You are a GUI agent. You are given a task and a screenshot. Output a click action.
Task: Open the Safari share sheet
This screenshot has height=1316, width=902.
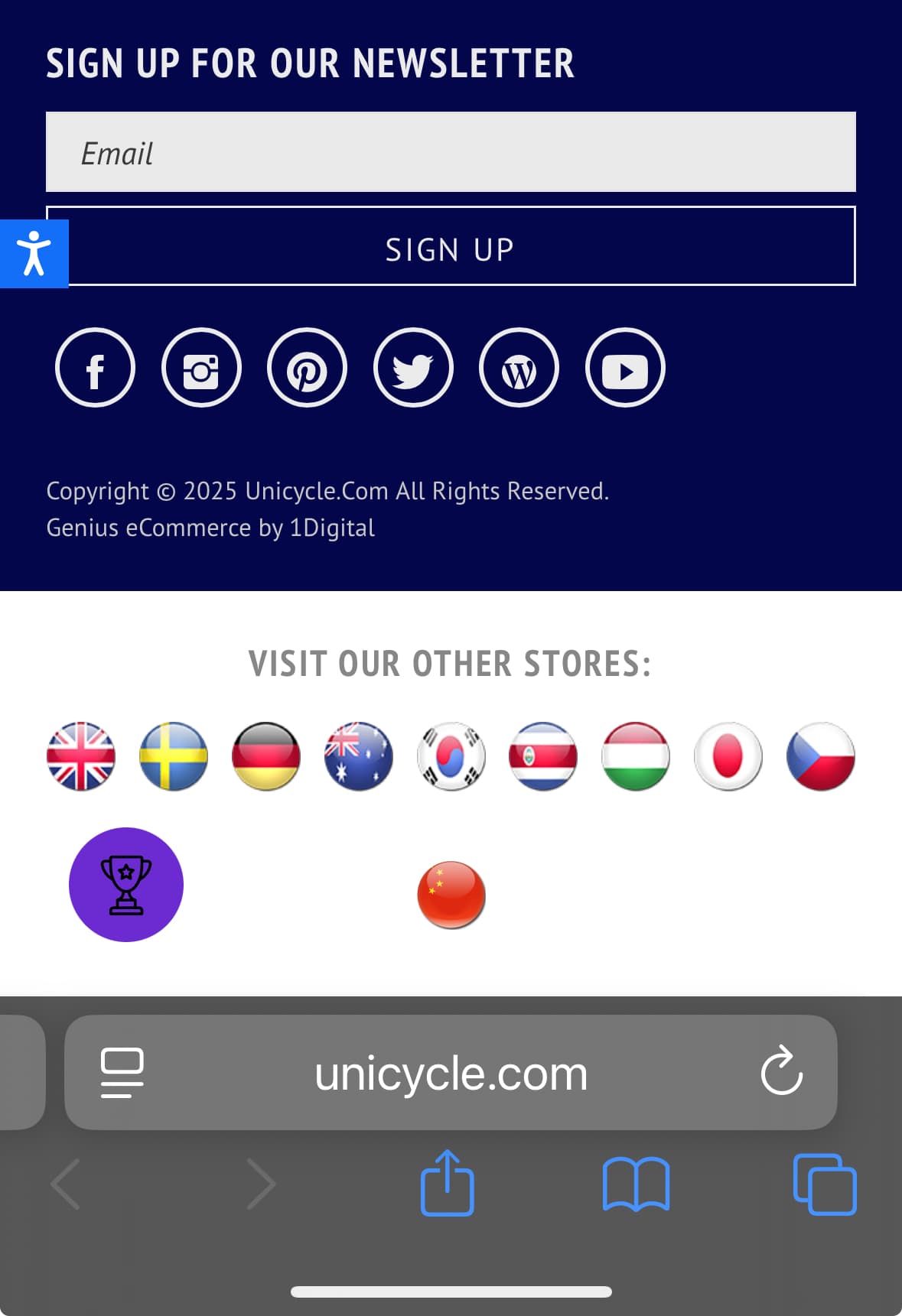click(x=448, y=1184)
